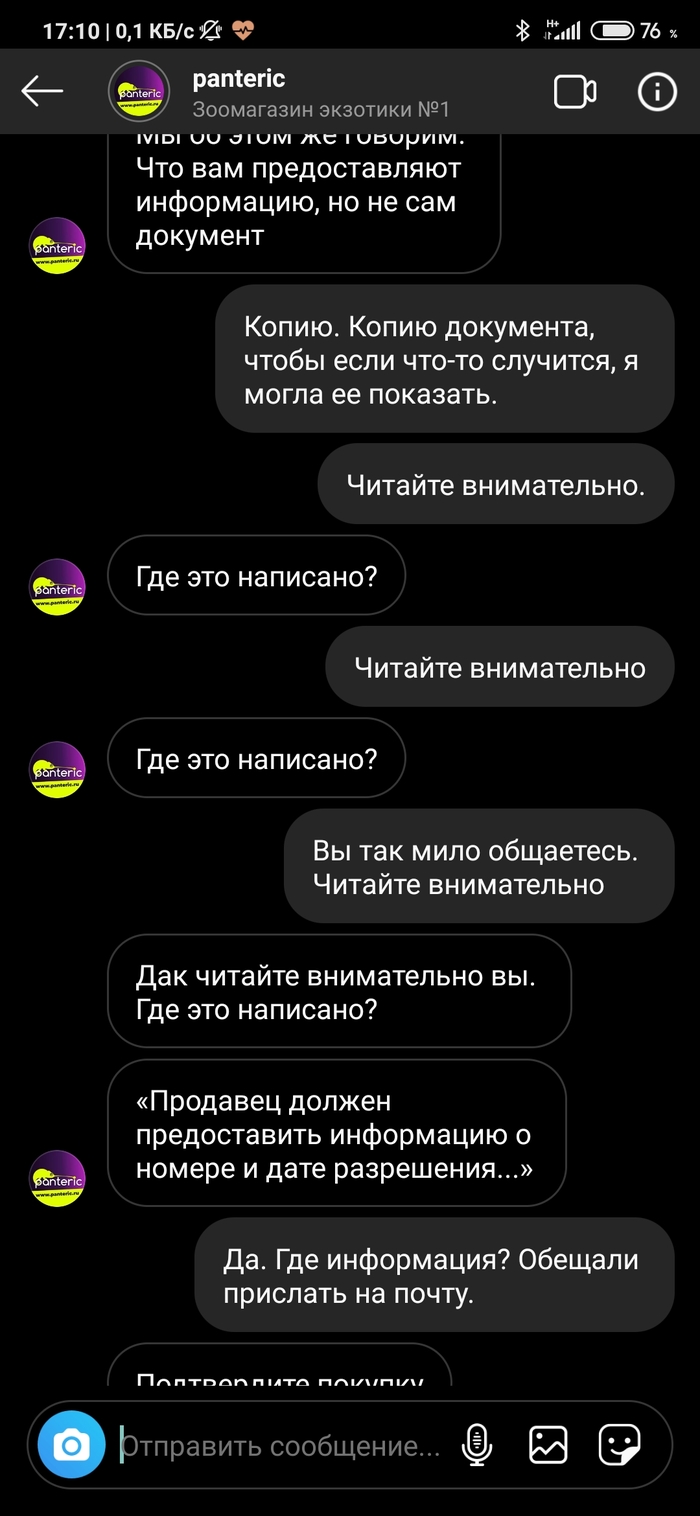Open conversation info details
700x1516 pixels.
[x=657, y=92]
